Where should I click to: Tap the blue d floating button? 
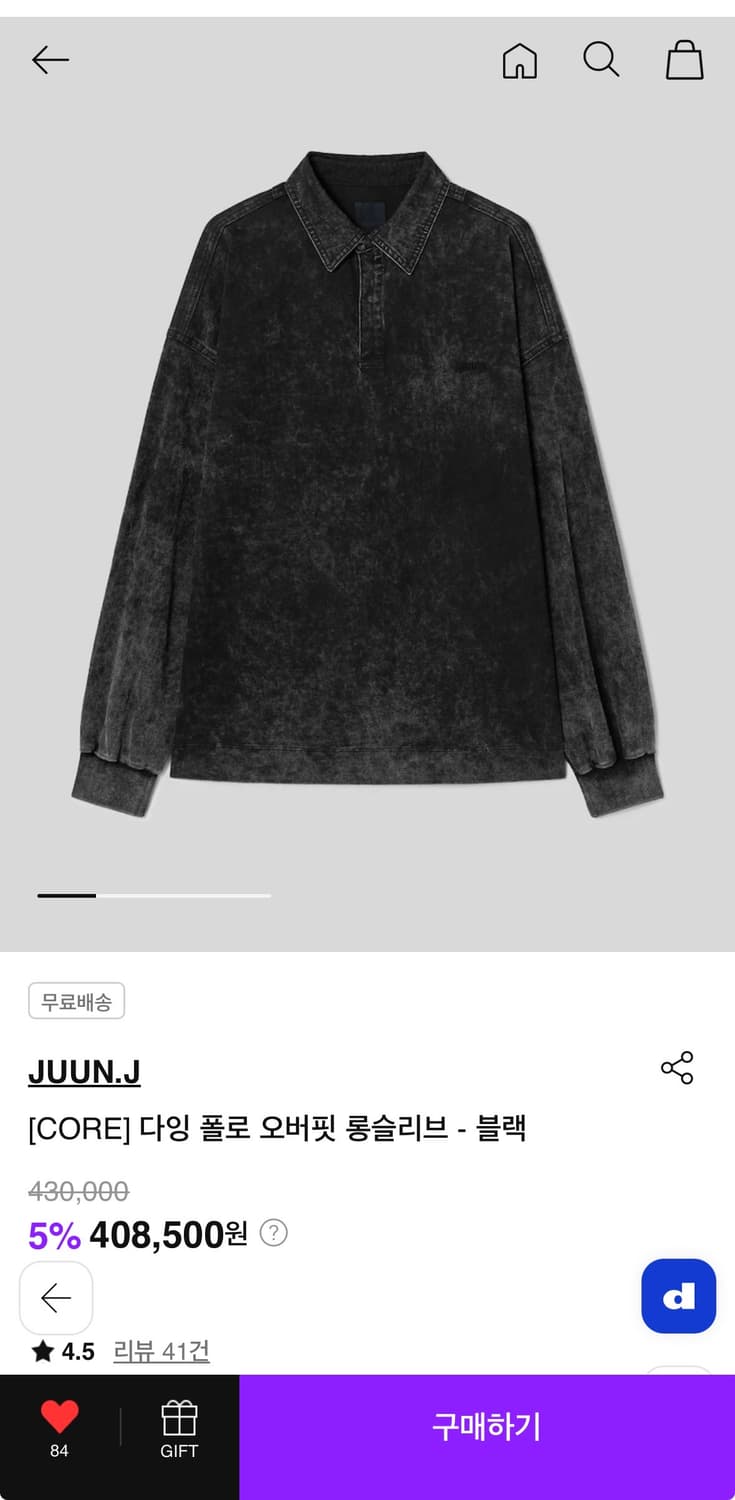click(x=678, y=1297)
